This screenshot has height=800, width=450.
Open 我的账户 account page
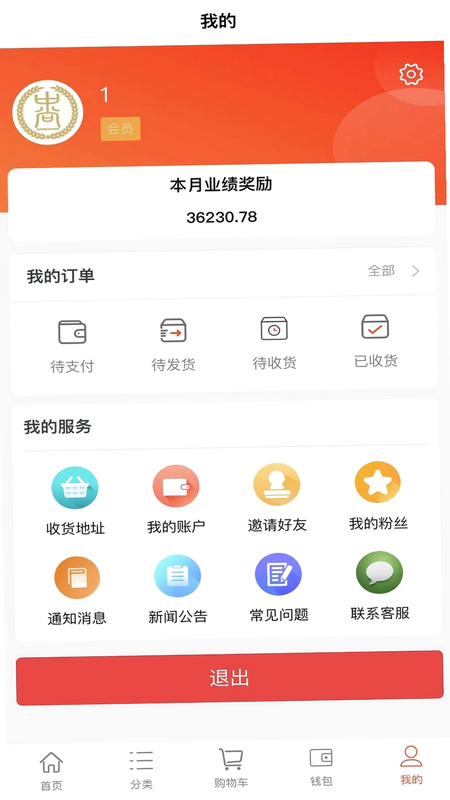pyautogui.click(x=176, y=499)
